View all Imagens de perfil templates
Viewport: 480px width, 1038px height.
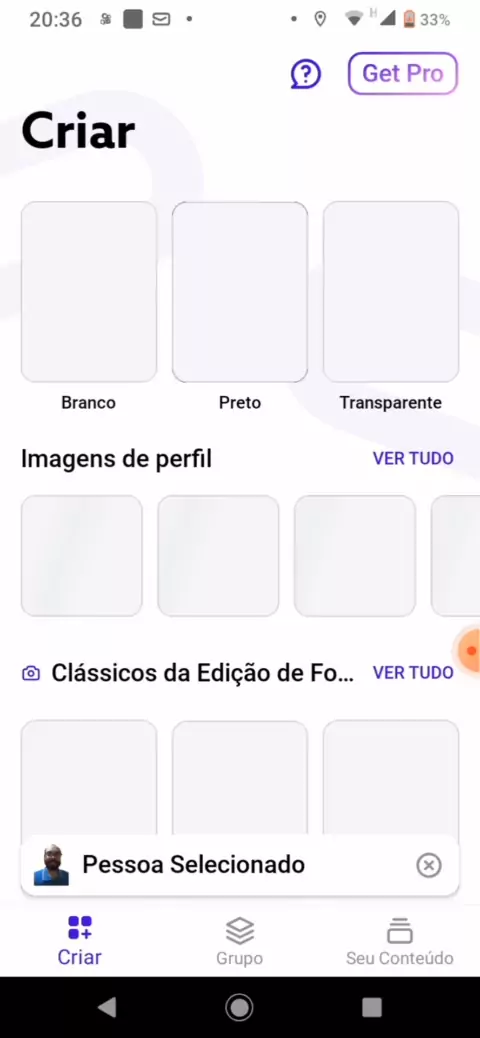pyautogui.click(x=413, y=458)
